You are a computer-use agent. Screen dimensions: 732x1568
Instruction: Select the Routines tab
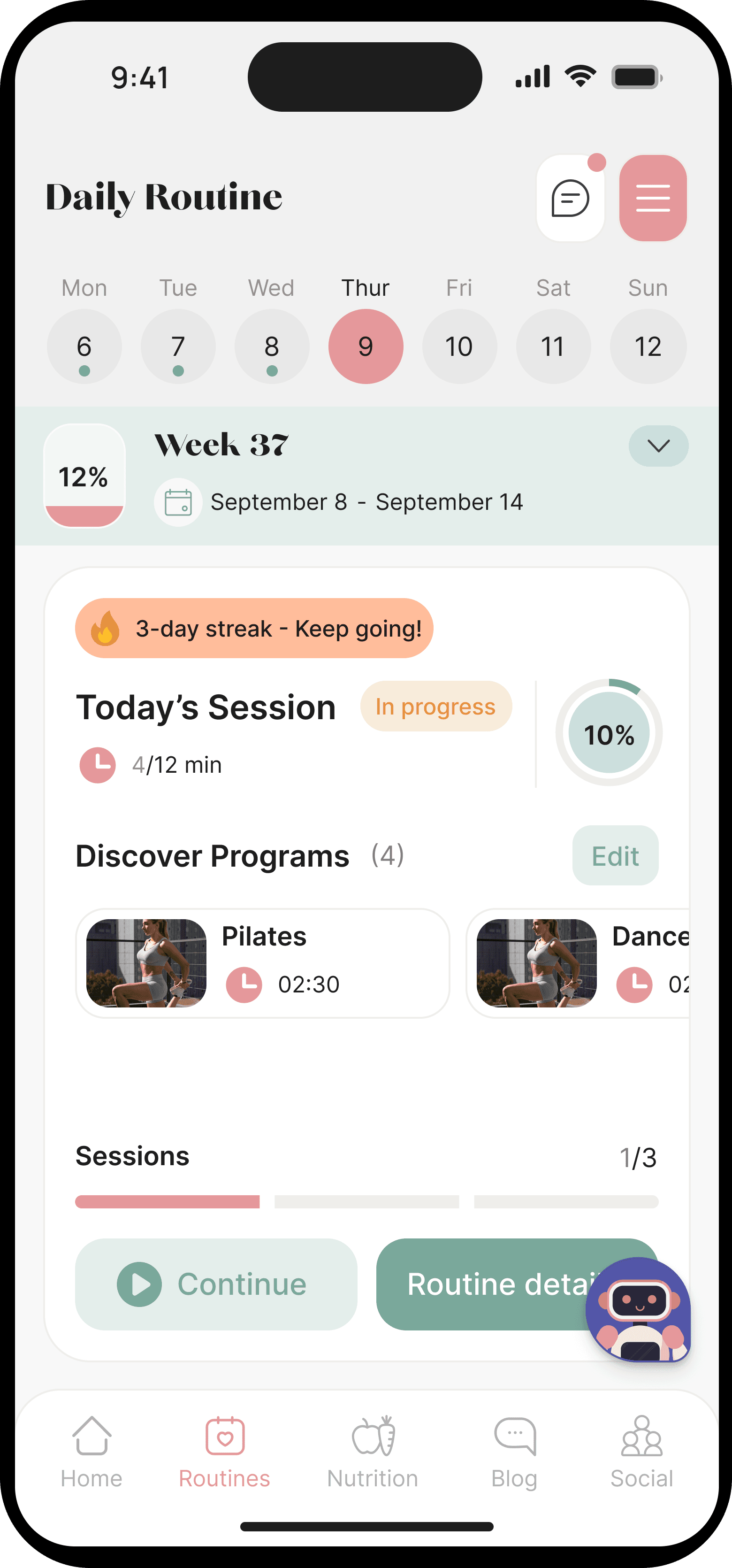[224, 1451]
